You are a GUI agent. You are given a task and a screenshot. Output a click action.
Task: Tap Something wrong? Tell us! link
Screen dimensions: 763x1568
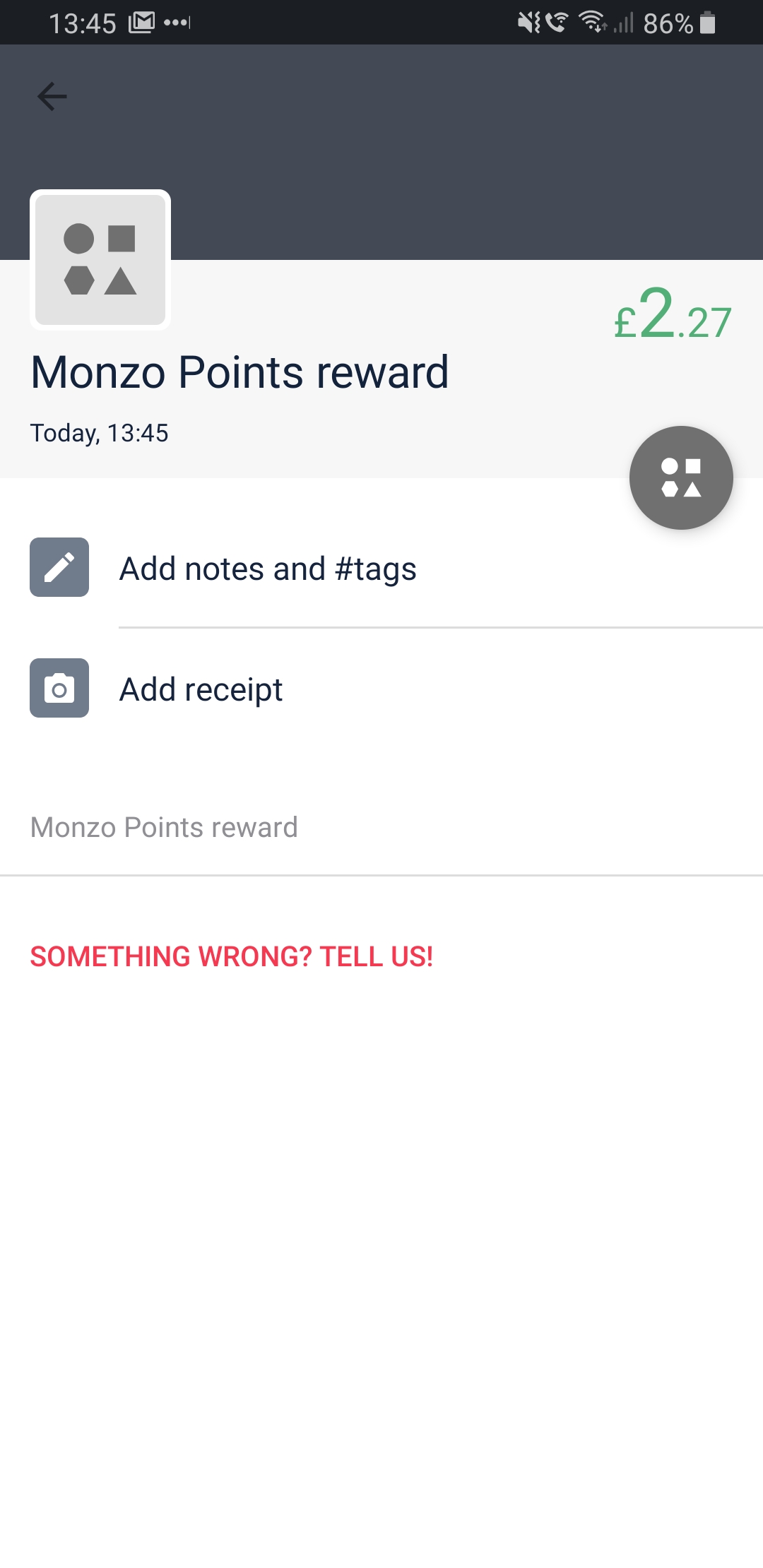(x=231, y=956)
